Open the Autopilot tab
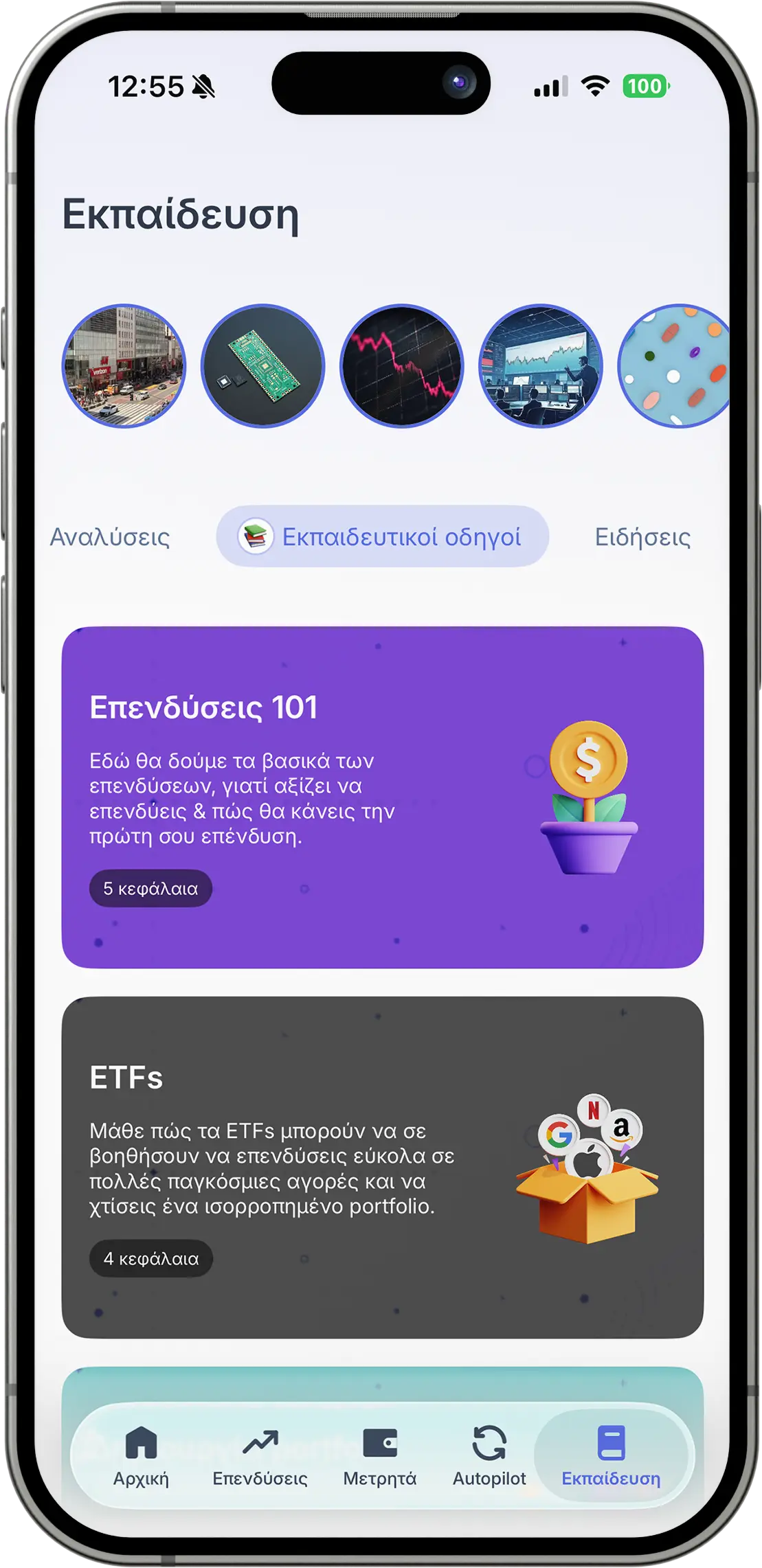 click(489, 1456)
